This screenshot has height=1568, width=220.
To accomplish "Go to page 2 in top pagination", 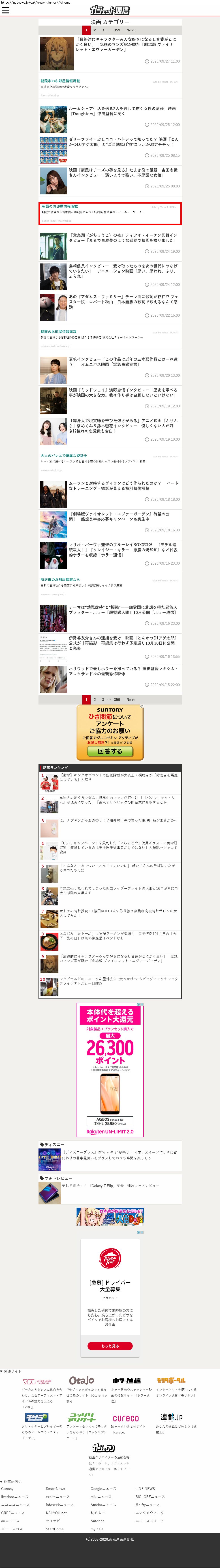I will 95,30.
